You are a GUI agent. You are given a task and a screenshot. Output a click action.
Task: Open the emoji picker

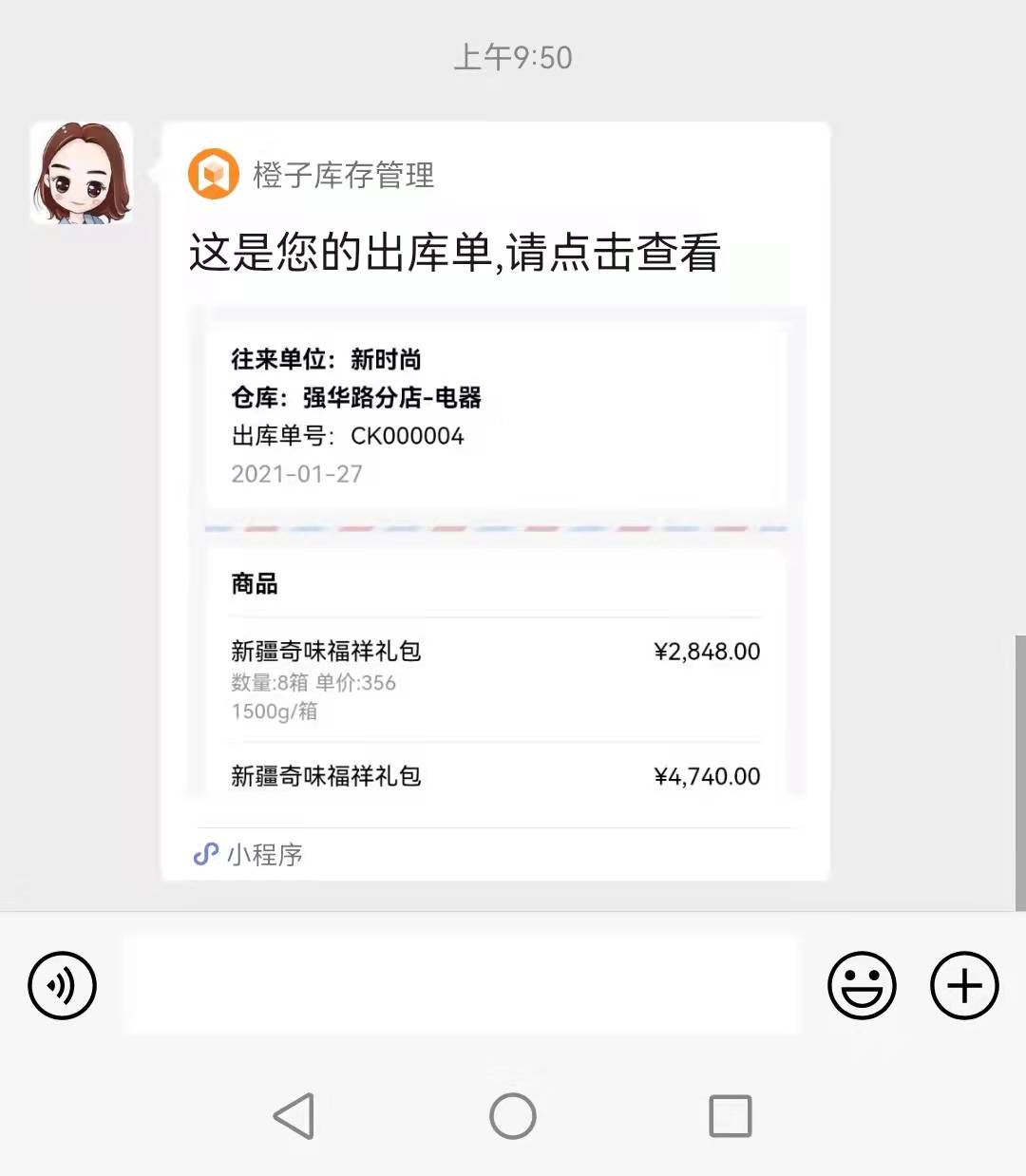(862, 985)
